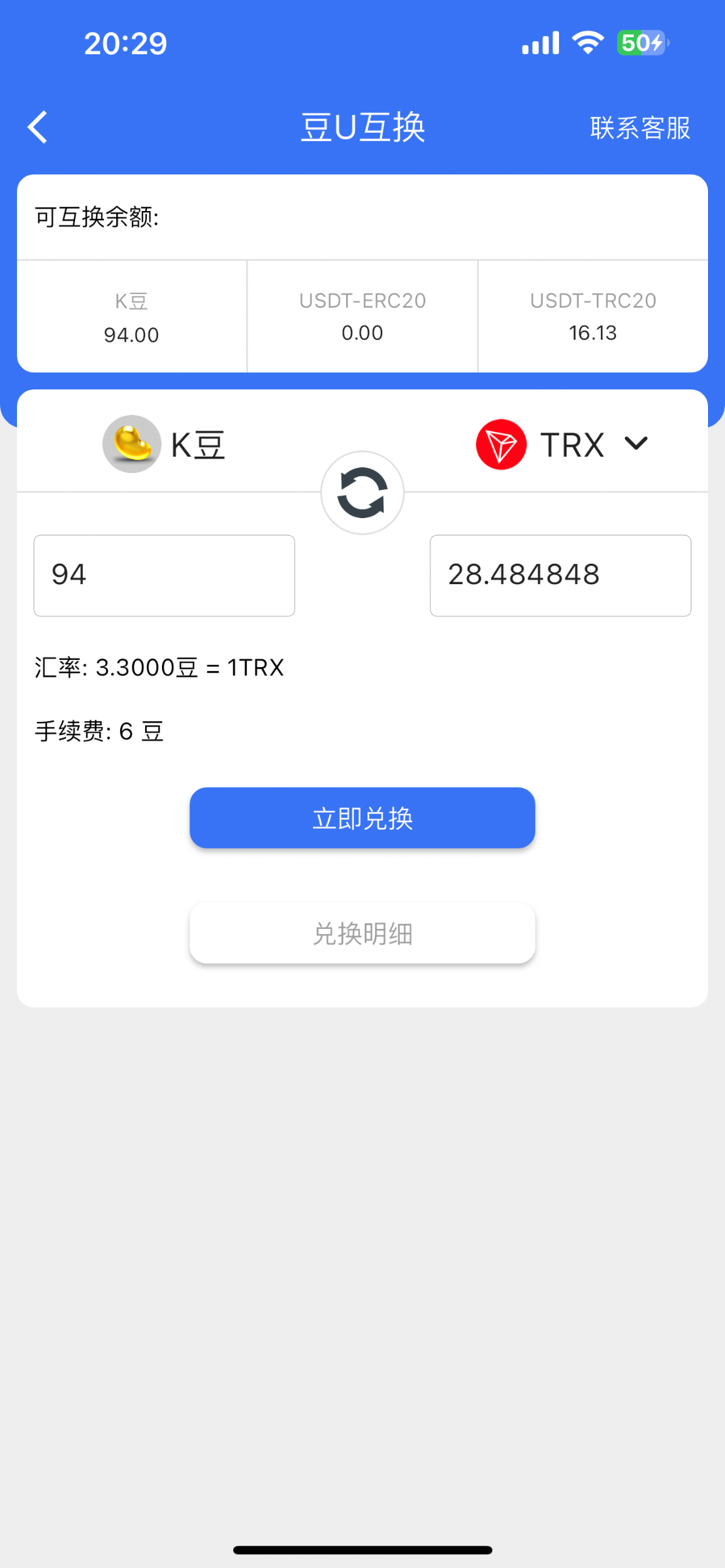Confirm exchange with 立即兑换 button
The image size is (725, 1568).
pyautogui.click(x=362, y=818)
